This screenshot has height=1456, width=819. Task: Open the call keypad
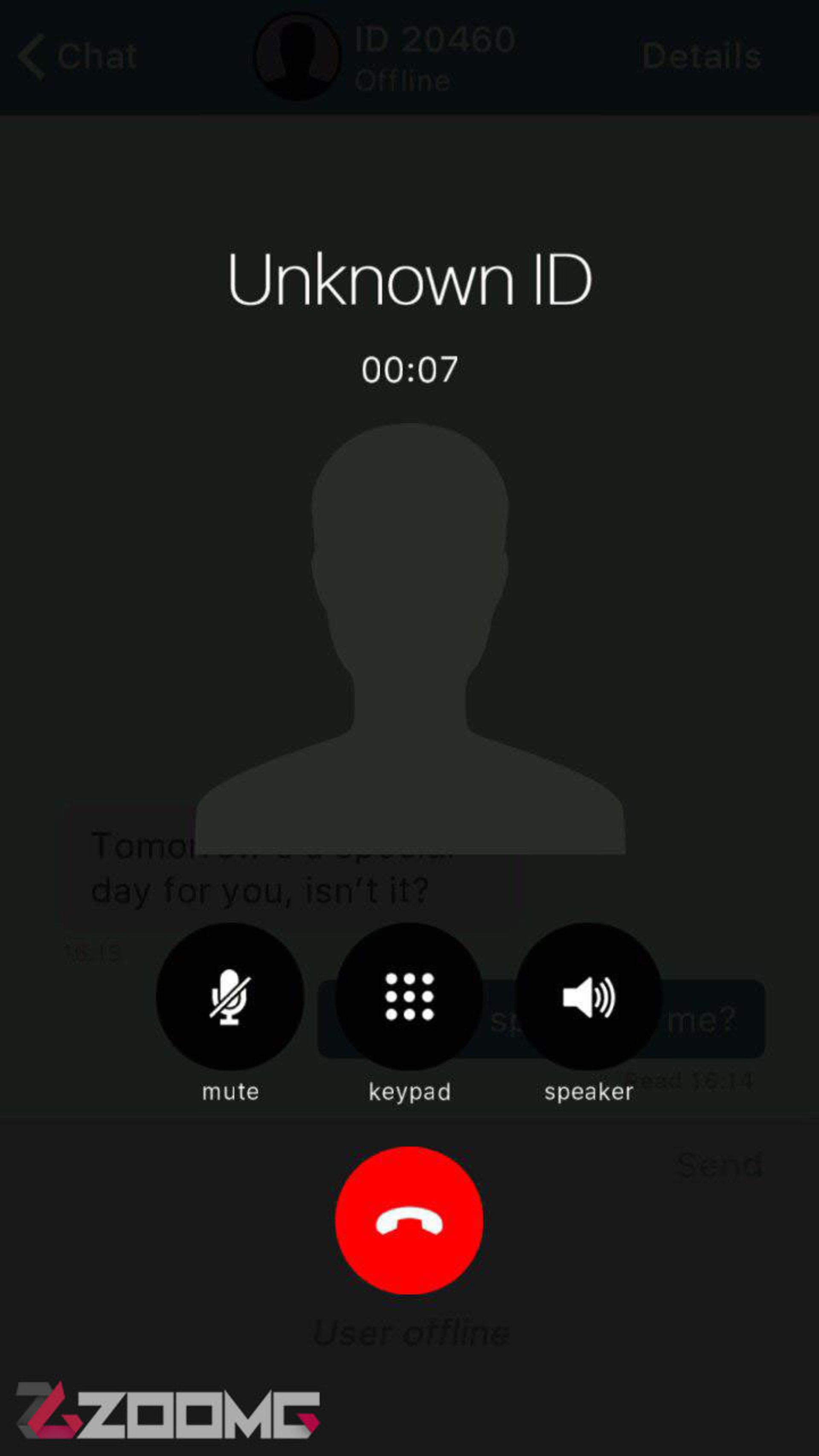point(409,997)
